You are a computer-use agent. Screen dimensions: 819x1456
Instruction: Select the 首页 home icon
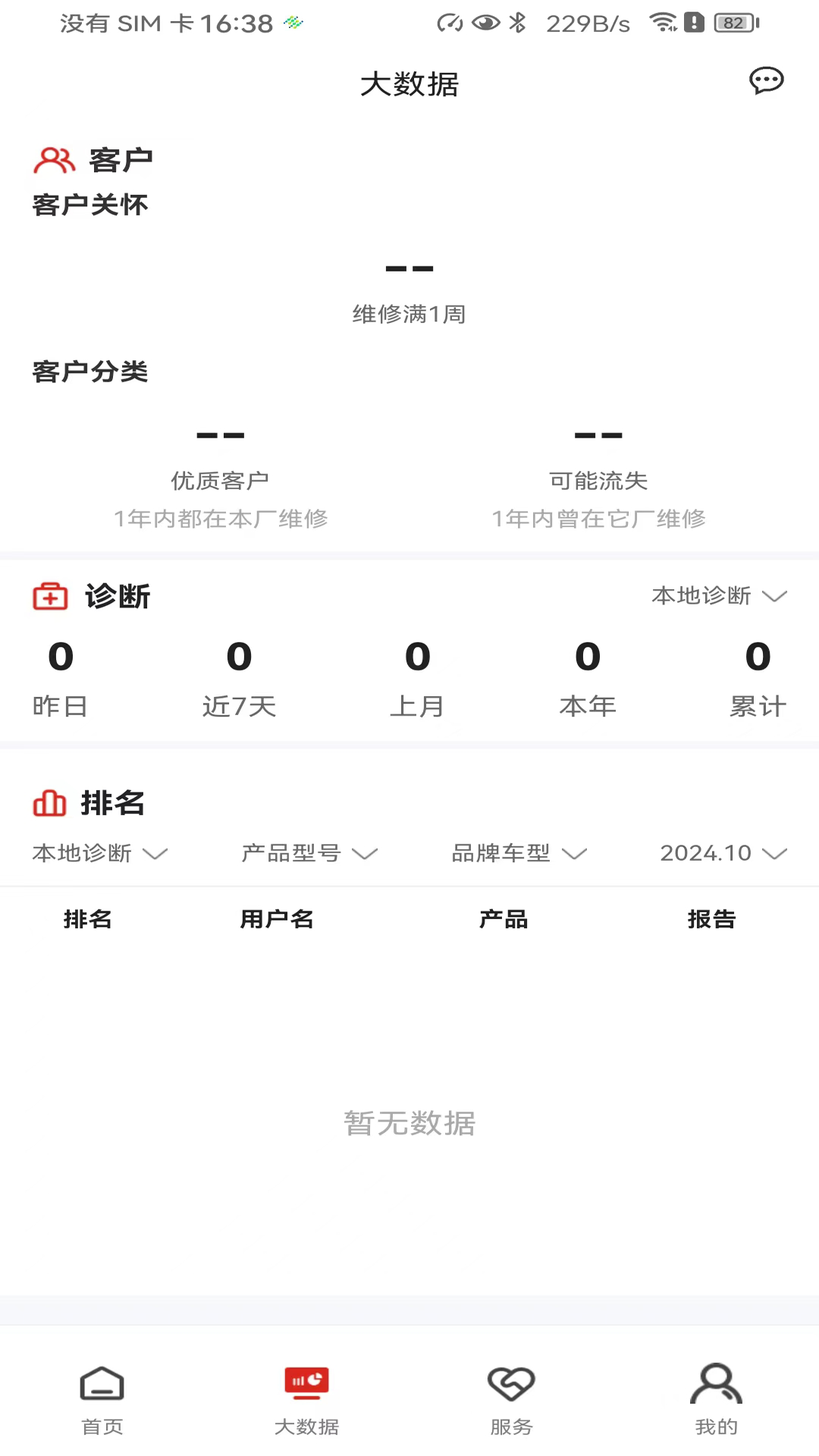click(102, 1382)
